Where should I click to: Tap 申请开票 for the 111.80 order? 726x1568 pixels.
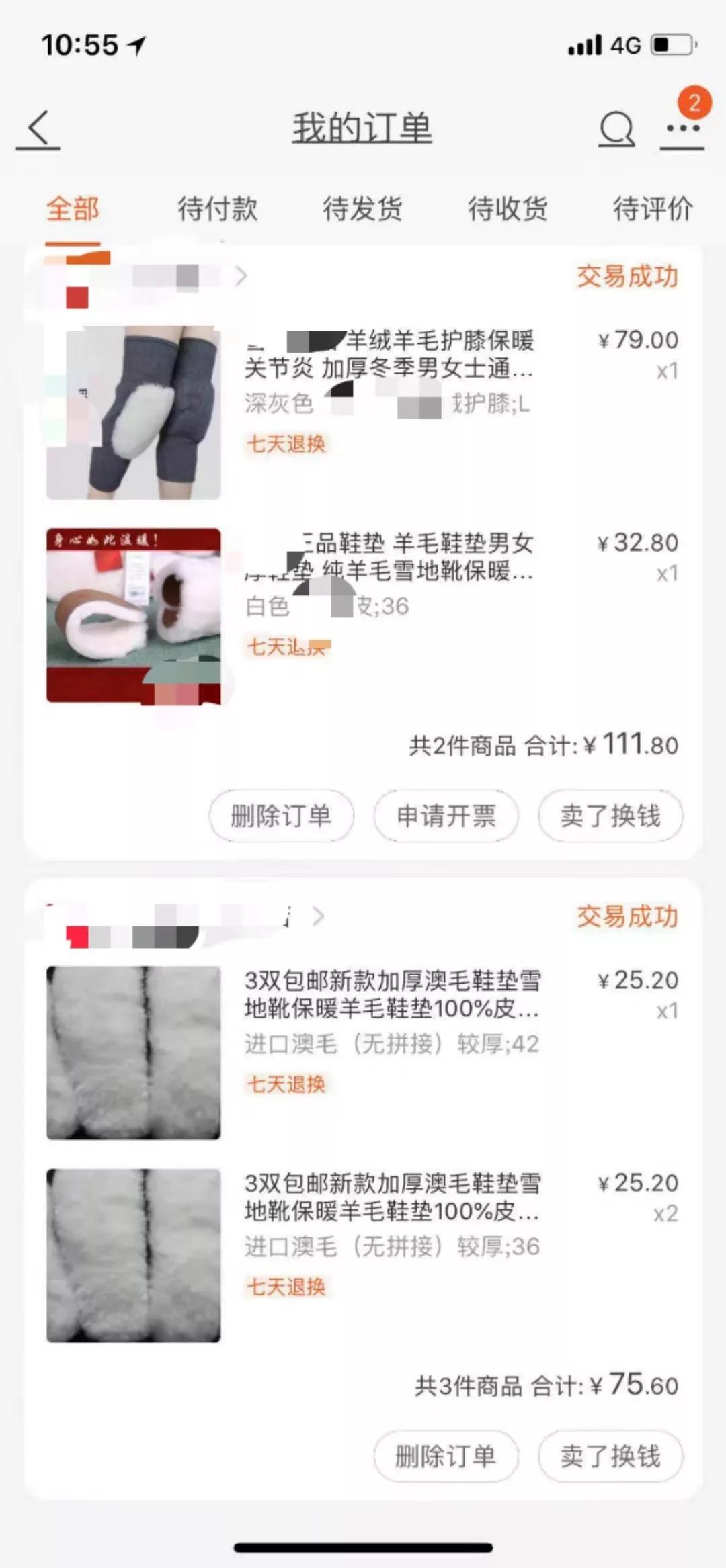445,816
